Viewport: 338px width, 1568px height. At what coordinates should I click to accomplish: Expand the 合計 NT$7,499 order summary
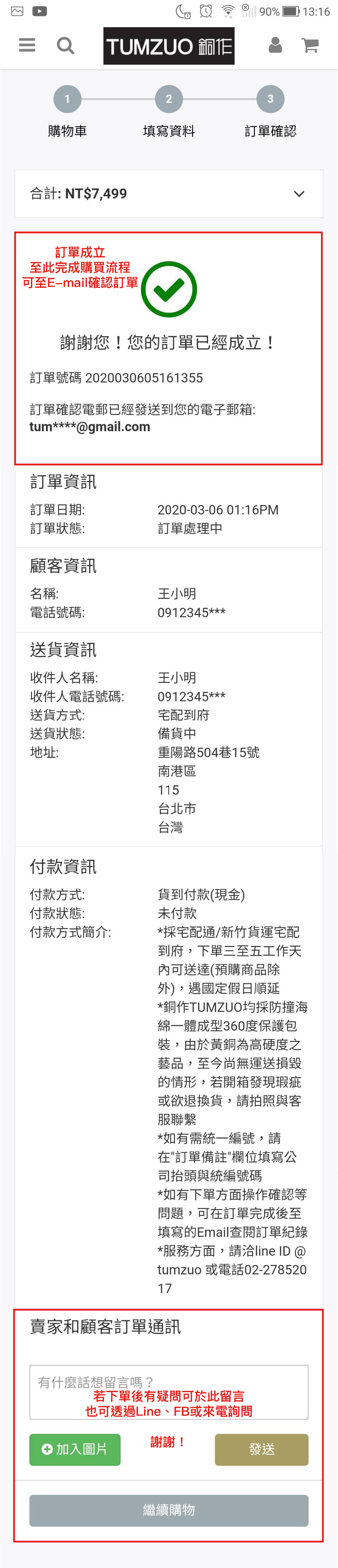tap(169, 193)
